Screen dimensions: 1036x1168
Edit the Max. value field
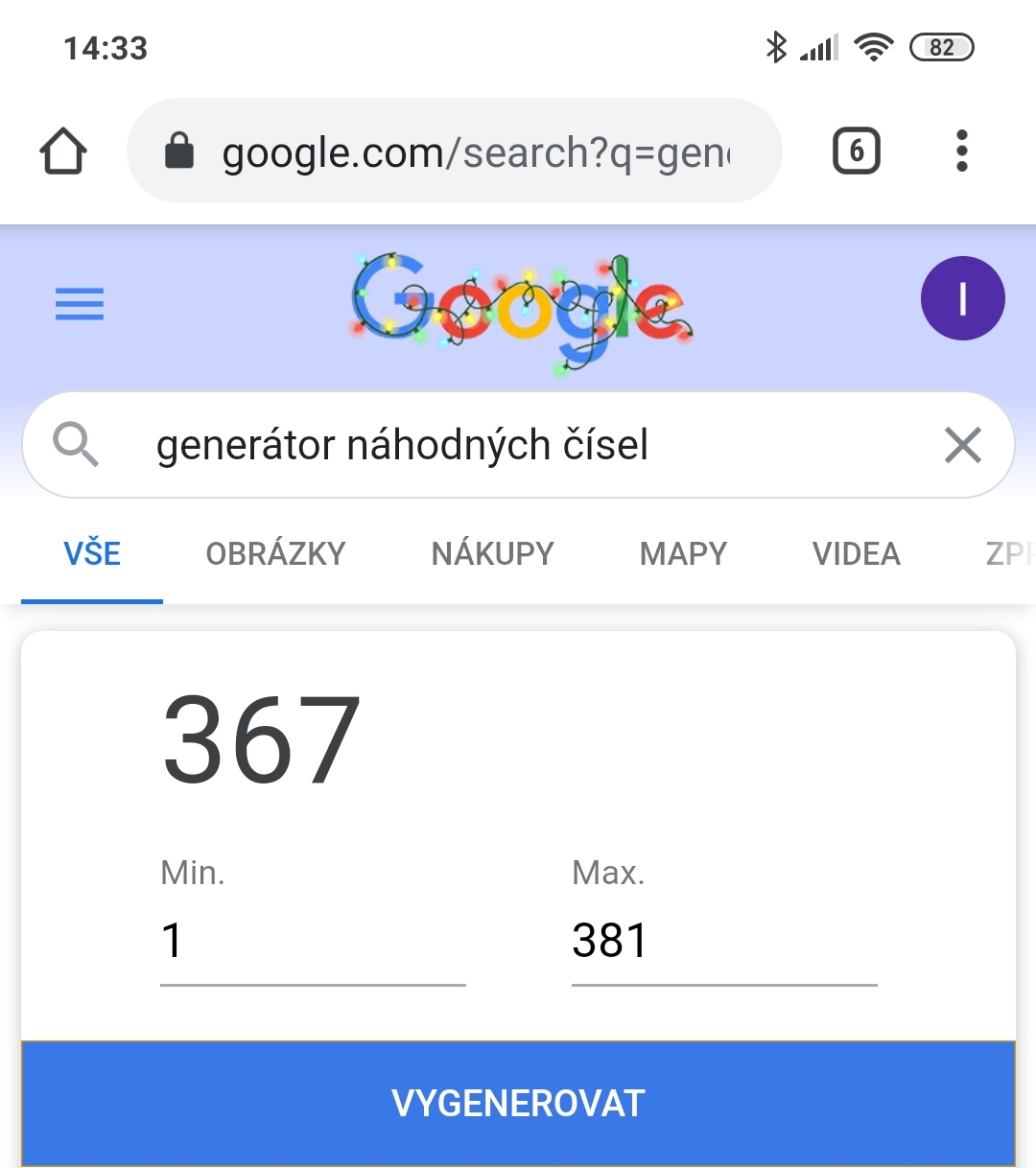723,941
